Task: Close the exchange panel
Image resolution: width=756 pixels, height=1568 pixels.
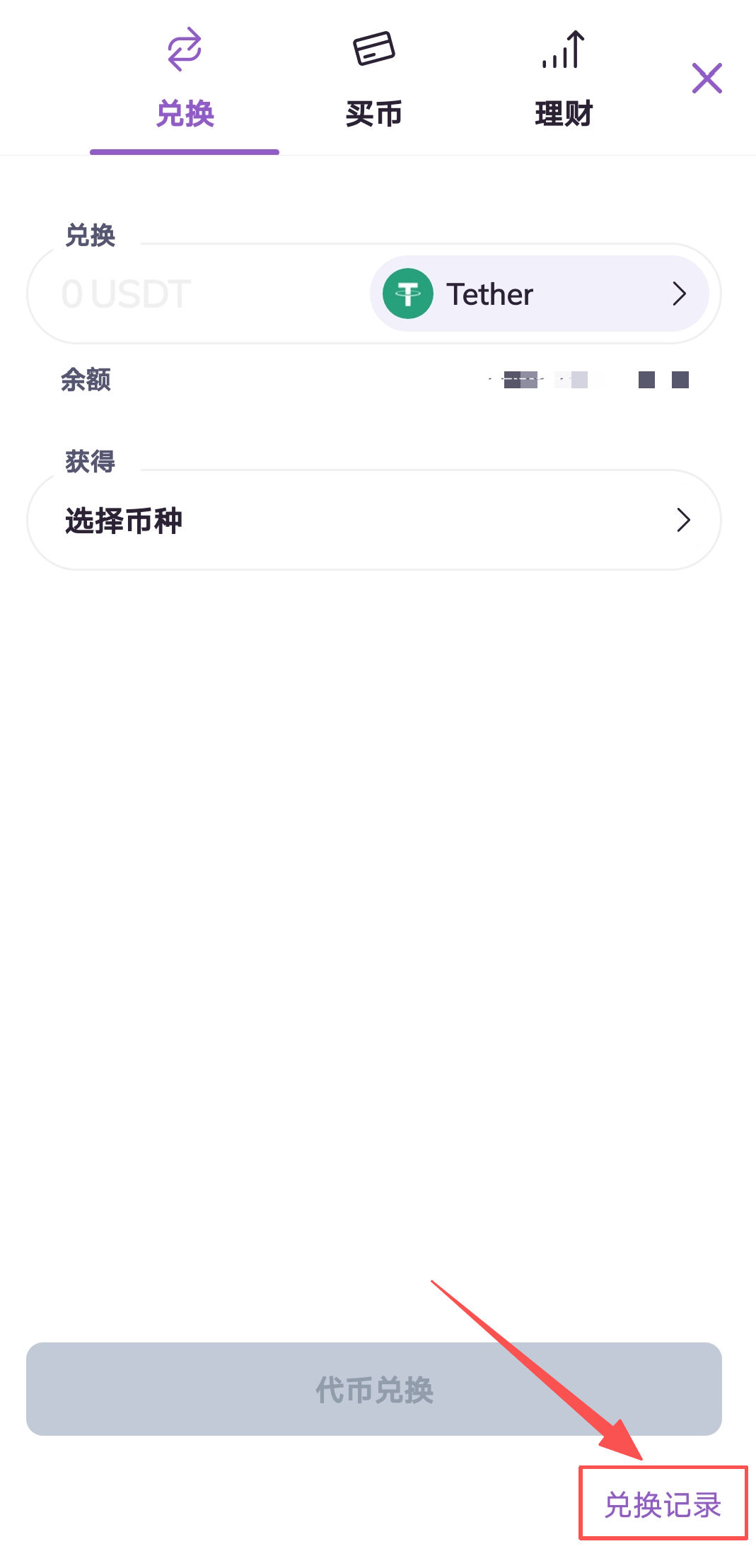Action: (x=706, y=79)
